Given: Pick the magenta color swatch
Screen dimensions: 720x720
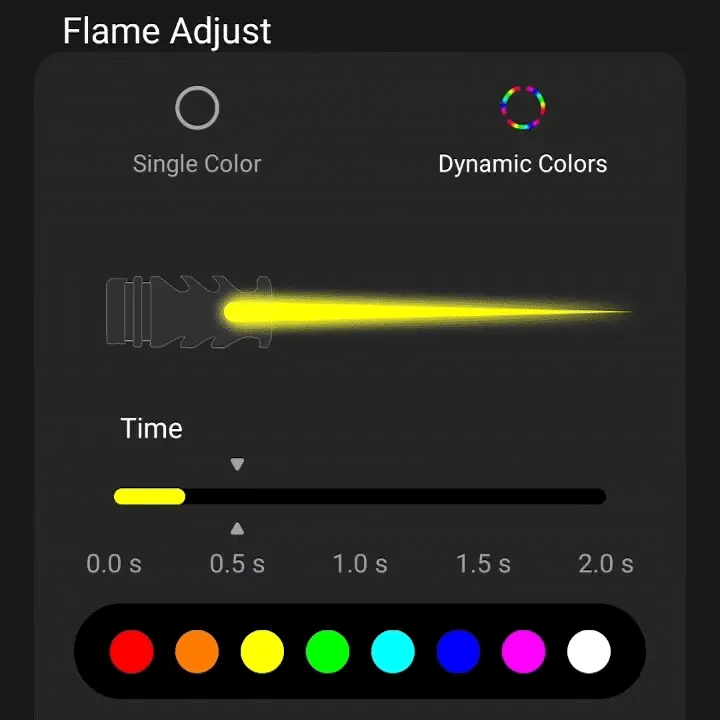Looking at the screenshot, I should [x=523, y=652].
